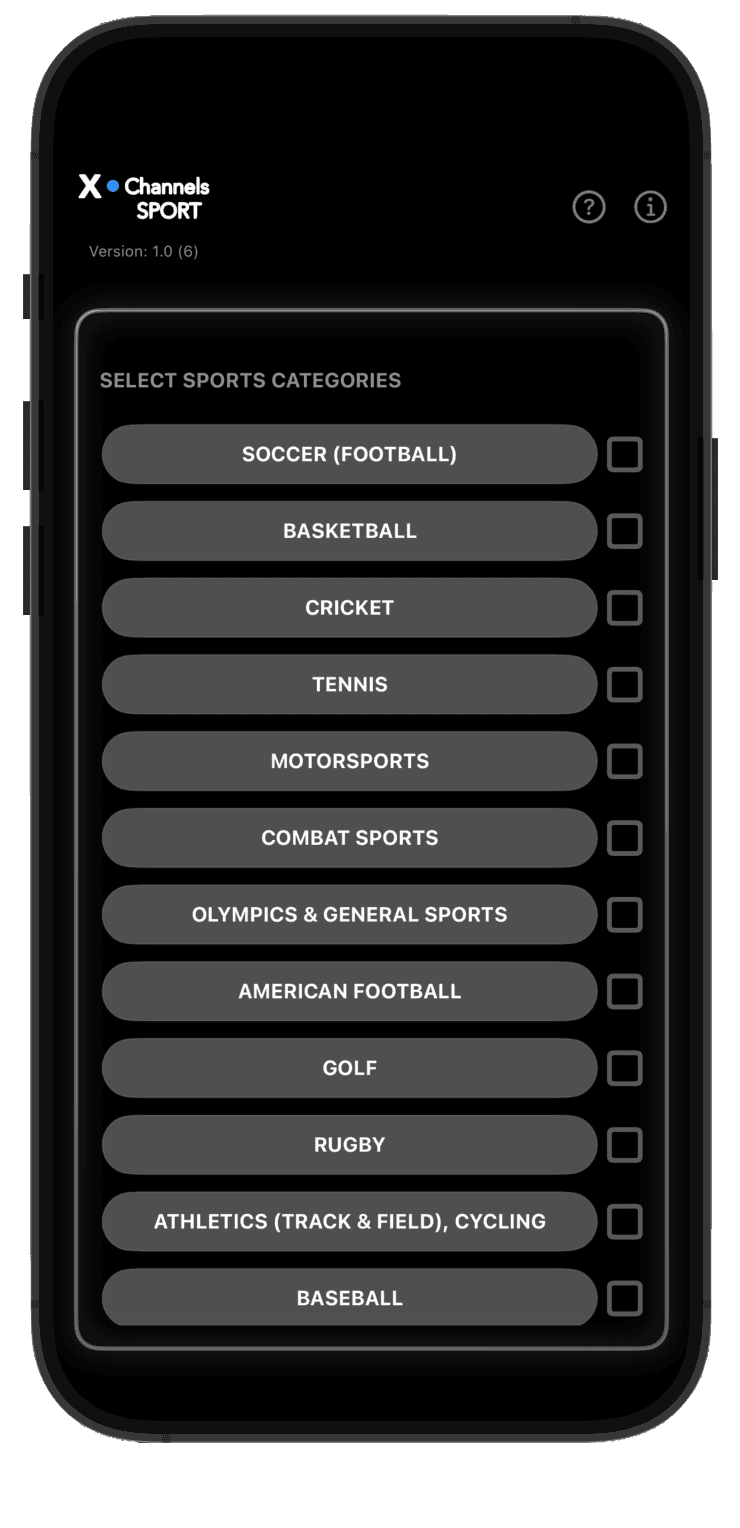Check the Soccer (Football) checkbox
740x1528 pixels.
(x=626, y=454)
